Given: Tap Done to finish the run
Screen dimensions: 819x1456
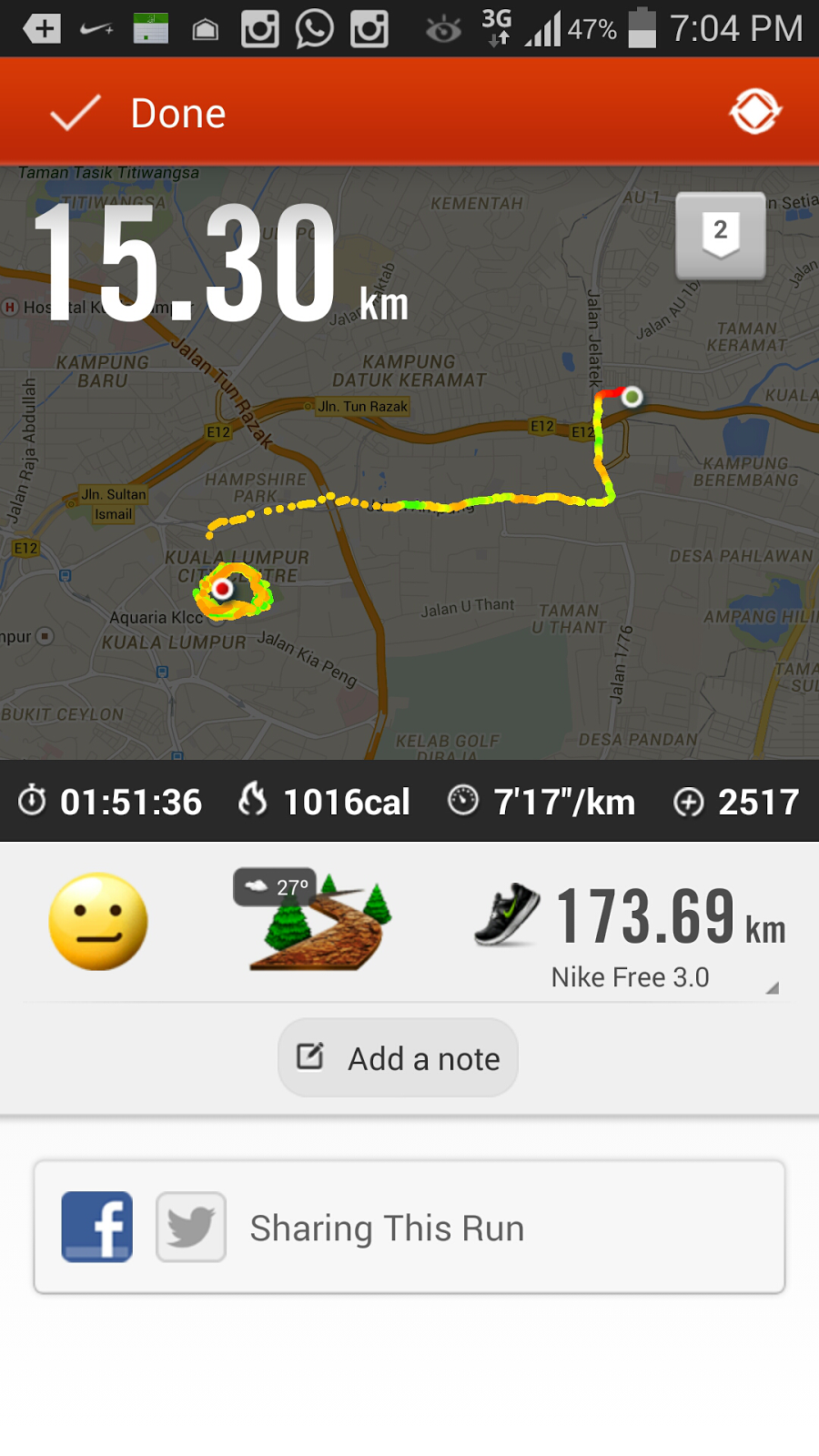Looking at the screenshot, I should [x=138, y=114].
